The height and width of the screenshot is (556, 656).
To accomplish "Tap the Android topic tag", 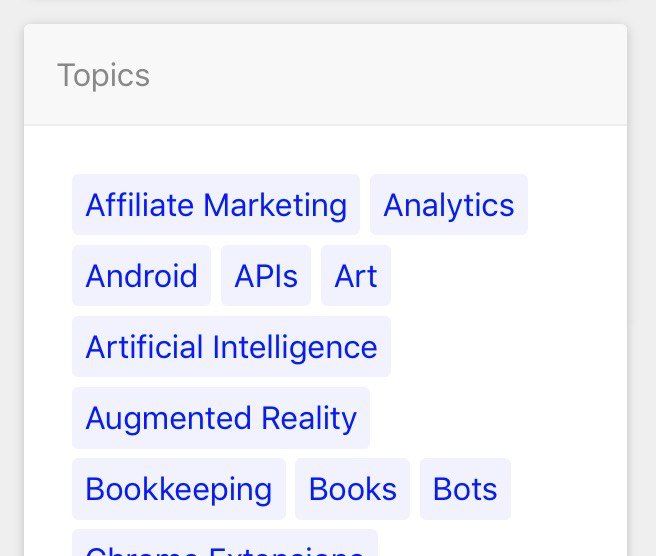I will (141, 276).
